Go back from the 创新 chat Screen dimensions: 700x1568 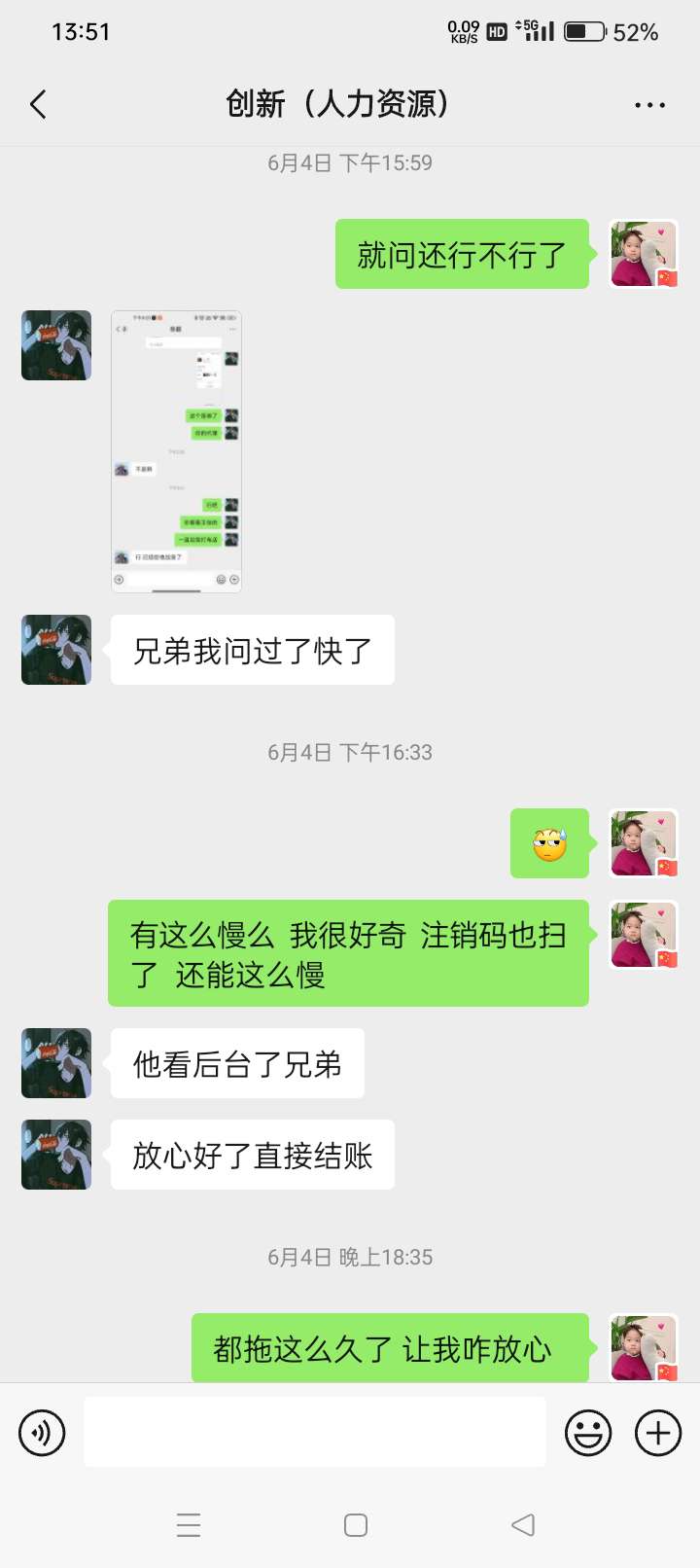click(39, 104)
